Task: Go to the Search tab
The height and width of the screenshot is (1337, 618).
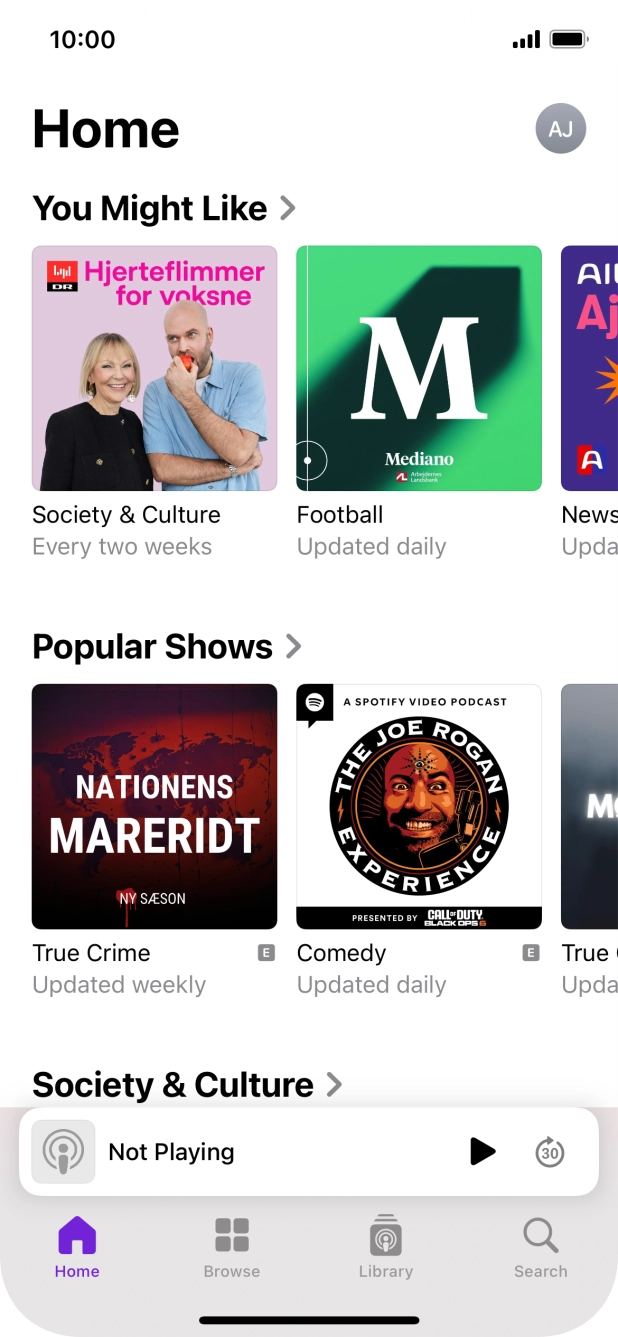Action: pos(541,1247)
